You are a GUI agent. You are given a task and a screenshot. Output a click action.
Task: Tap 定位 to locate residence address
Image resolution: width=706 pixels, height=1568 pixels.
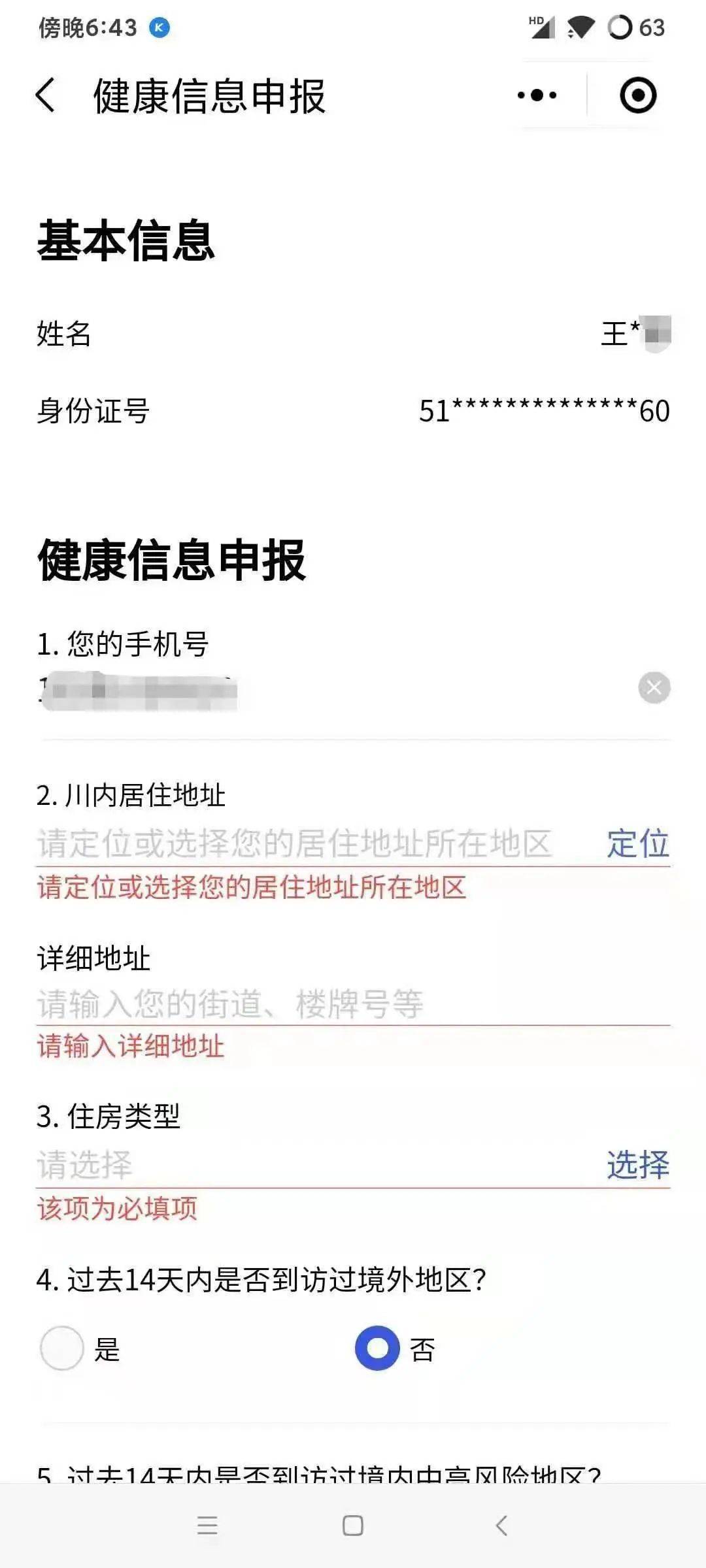[x=637, y=843]
